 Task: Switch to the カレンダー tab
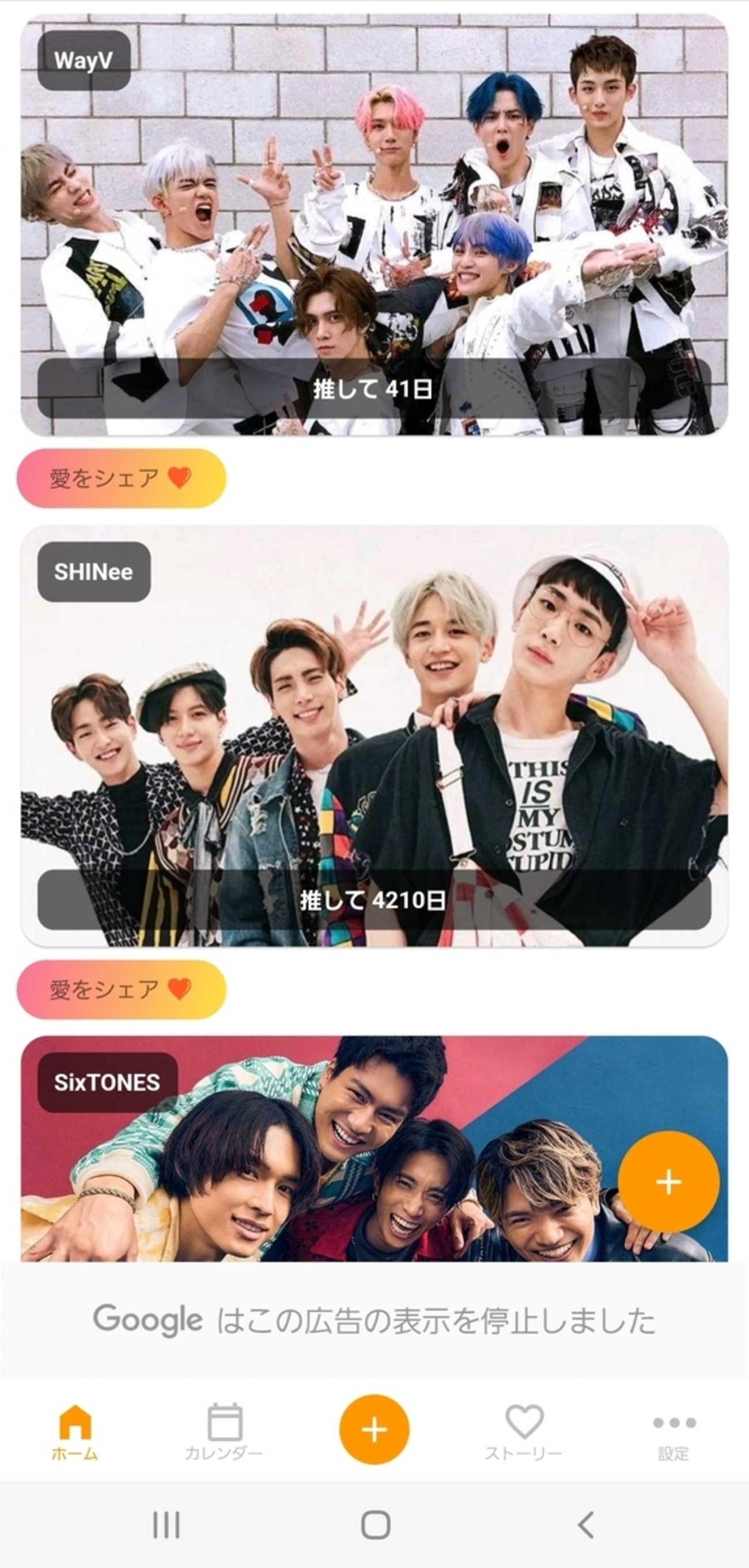click(224, 1432)
